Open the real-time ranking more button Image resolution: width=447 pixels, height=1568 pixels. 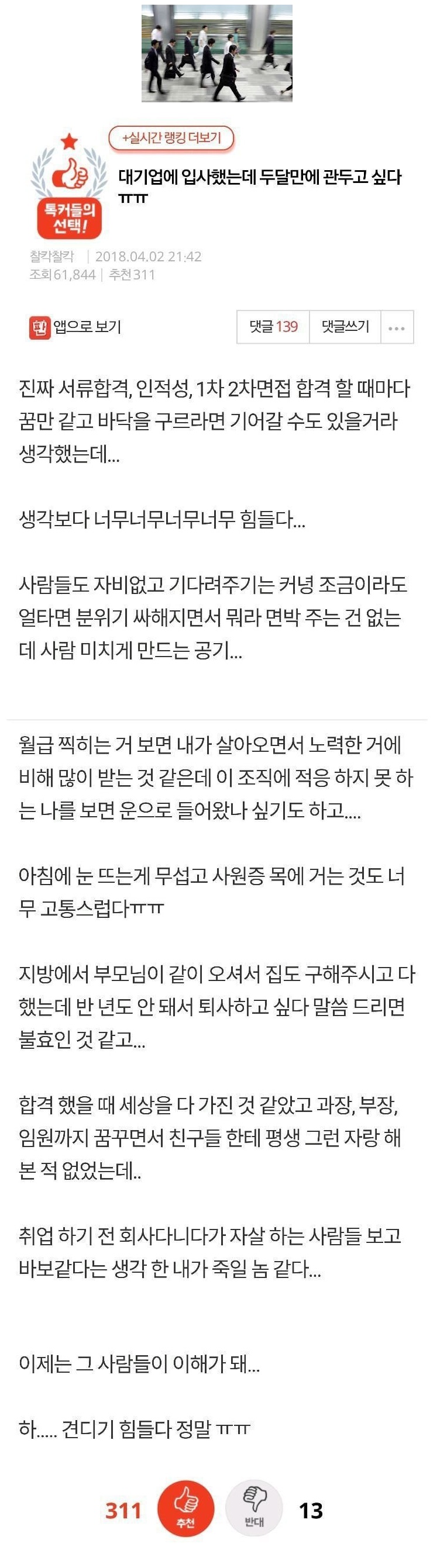[171, 138]
